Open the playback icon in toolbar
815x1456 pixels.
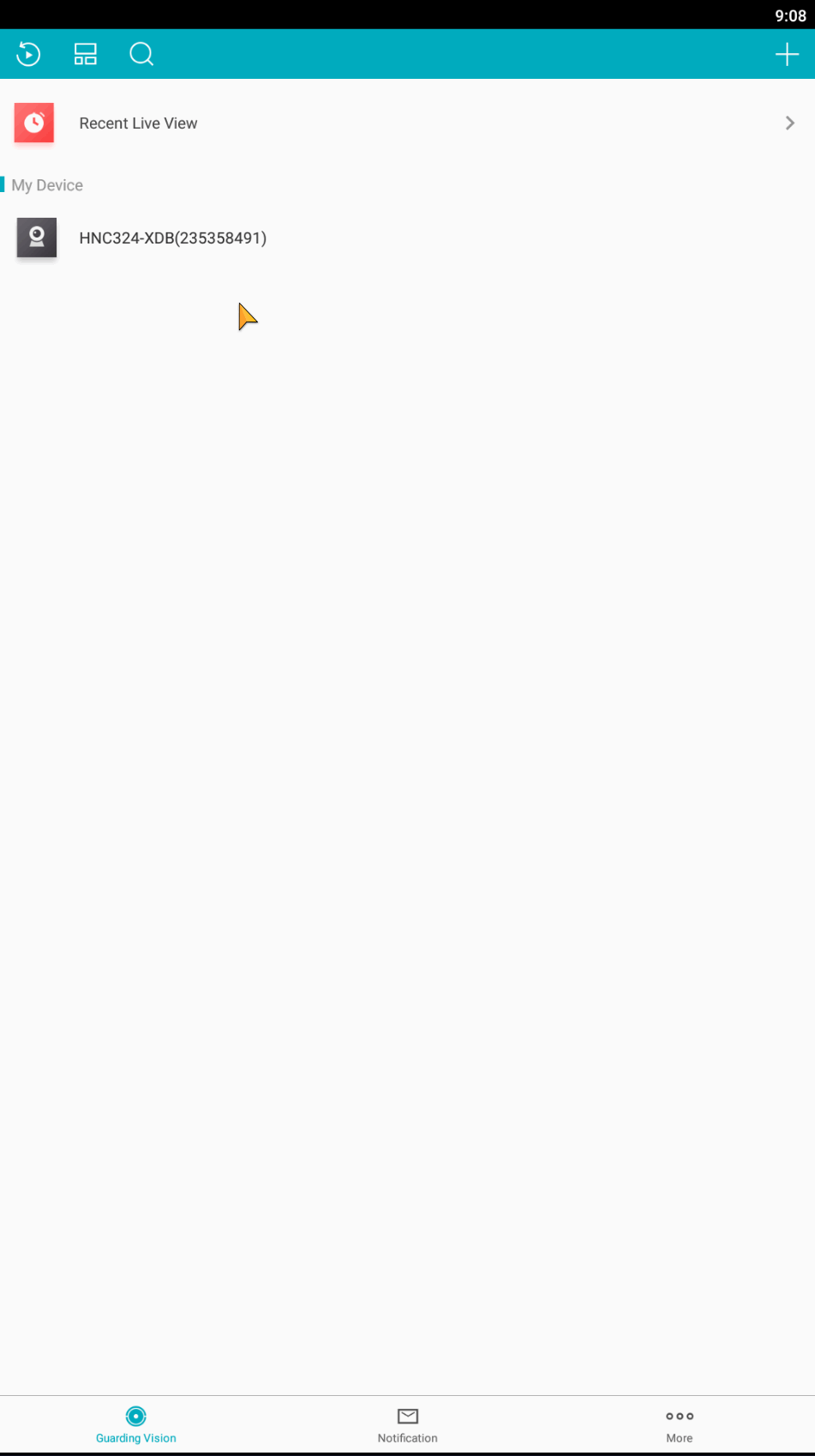(28, 54)
